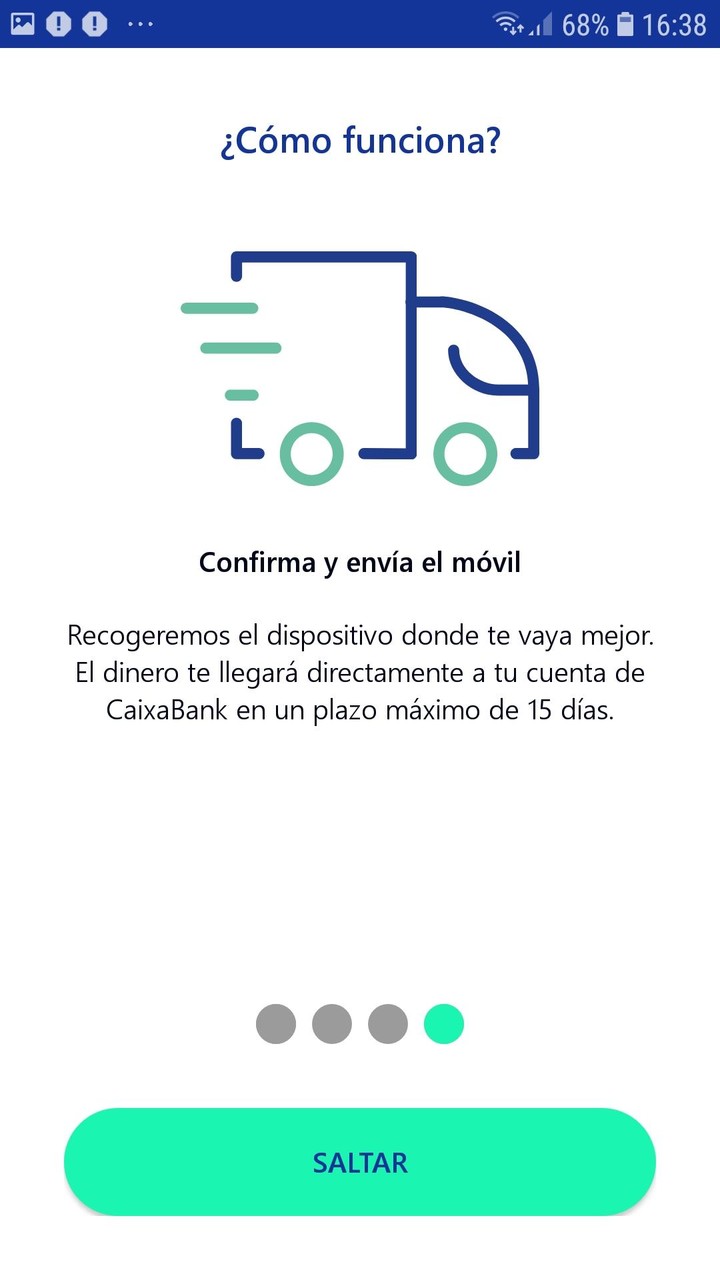Go to the third page indicator dot
The image size is (720, 1280).
(x=388, y=1024)
